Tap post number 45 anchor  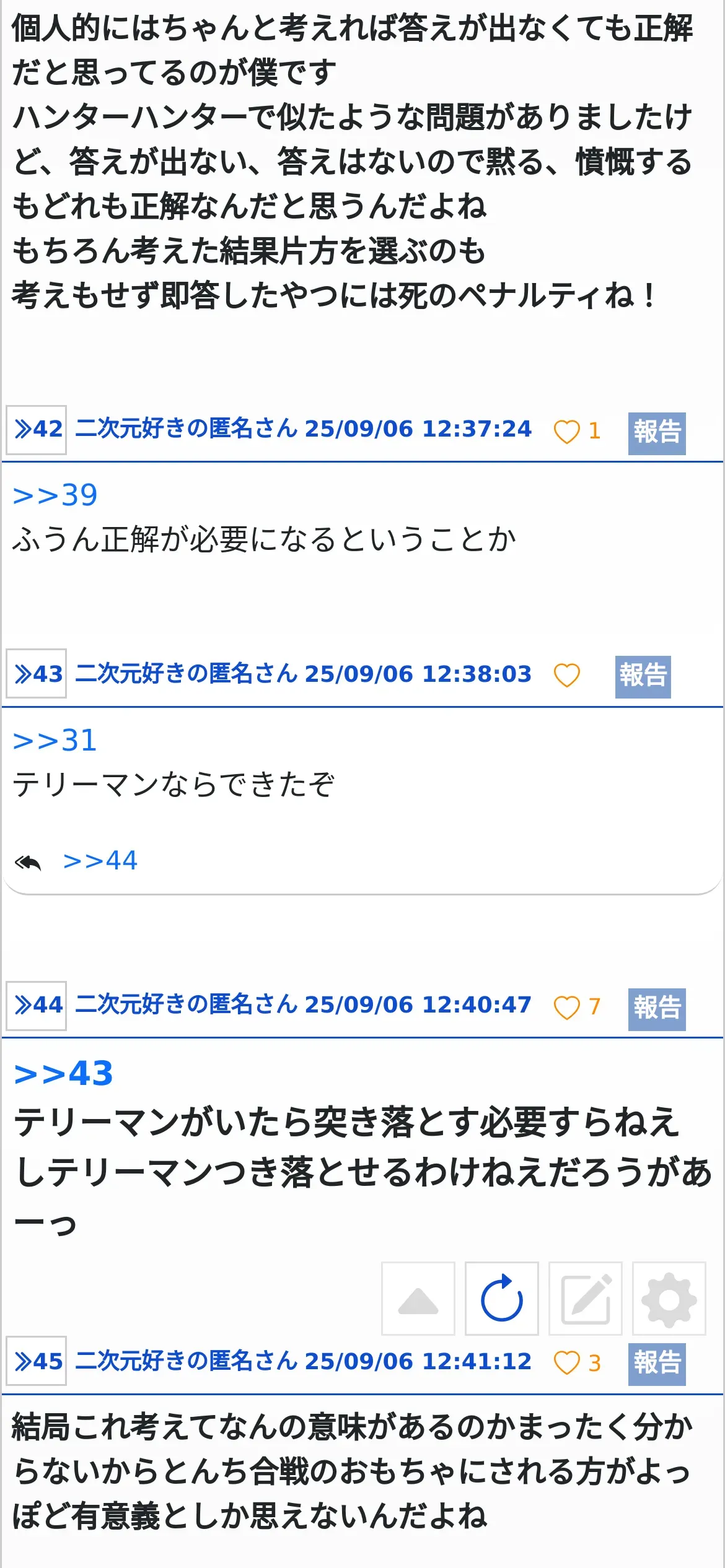click(37, 1362)
